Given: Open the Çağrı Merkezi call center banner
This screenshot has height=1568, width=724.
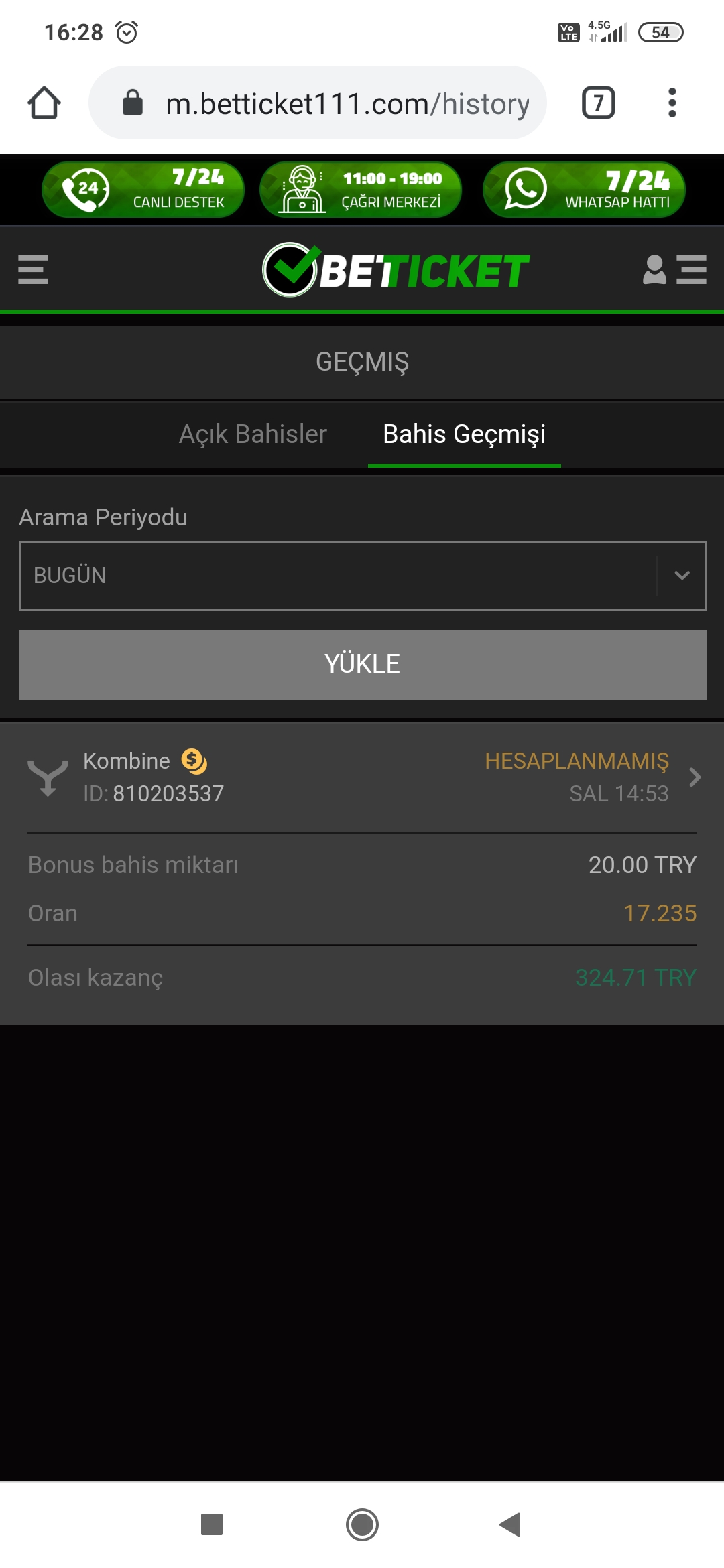Looking at the screenshot, I should tap(361, 190).
